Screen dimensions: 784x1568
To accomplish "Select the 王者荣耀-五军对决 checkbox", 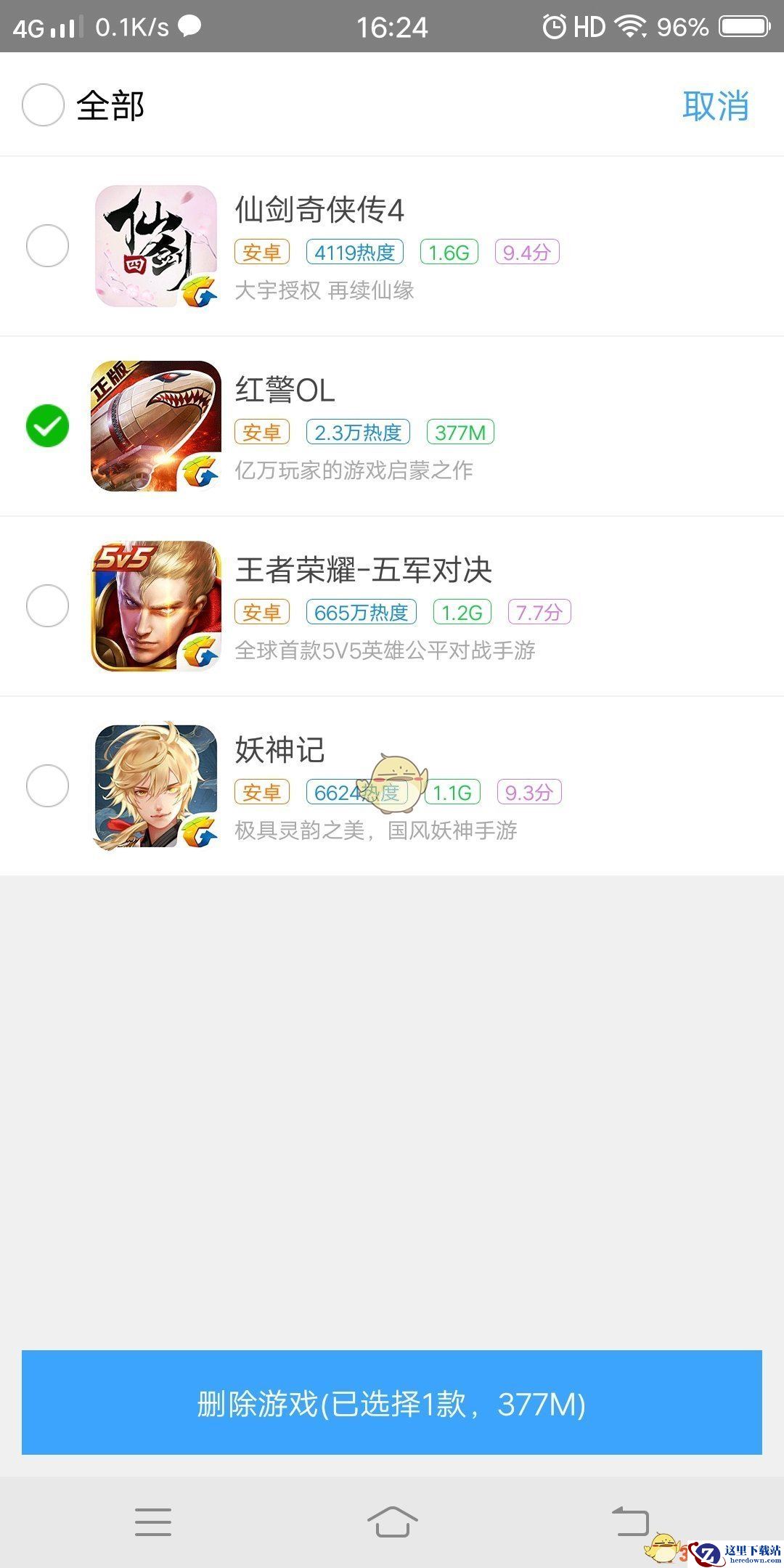I will pos(47,605).
